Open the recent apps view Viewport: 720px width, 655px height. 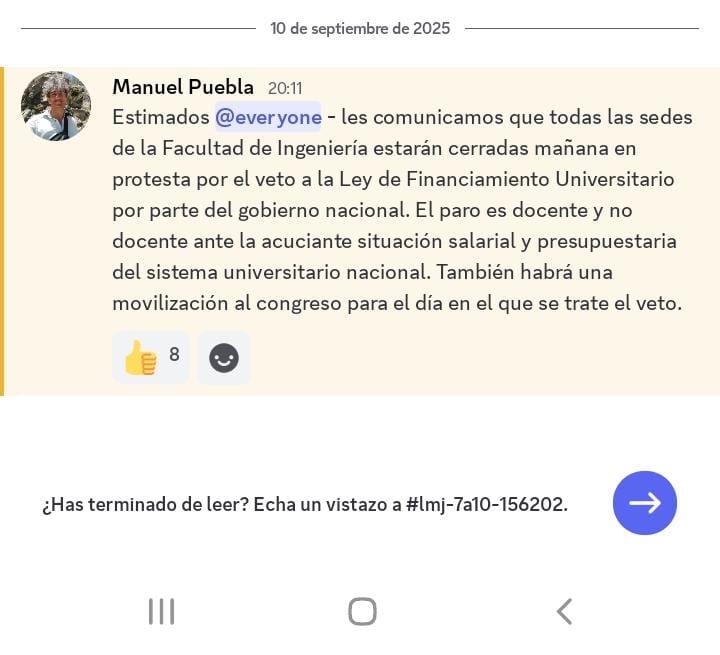(161, 611)
